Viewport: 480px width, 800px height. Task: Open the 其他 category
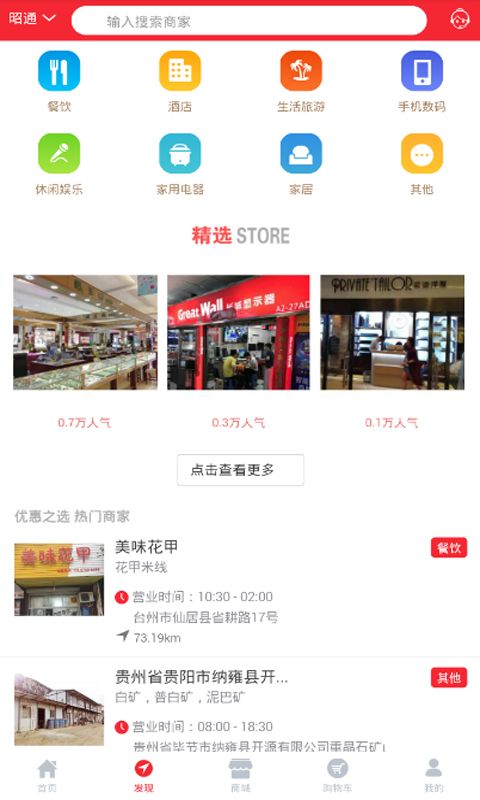pyautogui.click(x=421, y=164)
